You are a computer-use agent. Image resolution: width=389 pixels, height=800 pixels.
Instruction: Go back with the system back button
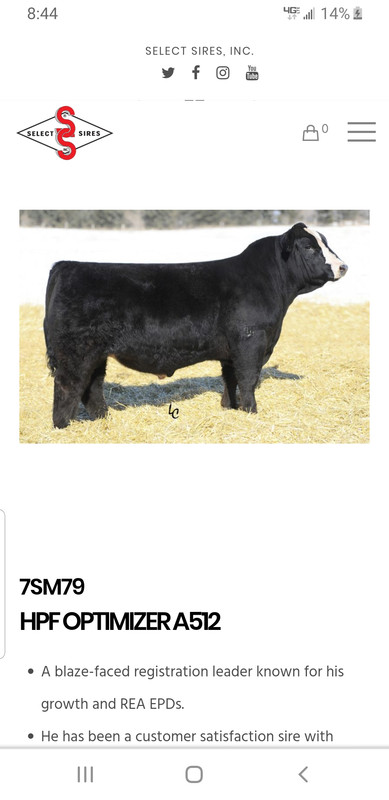303,774
